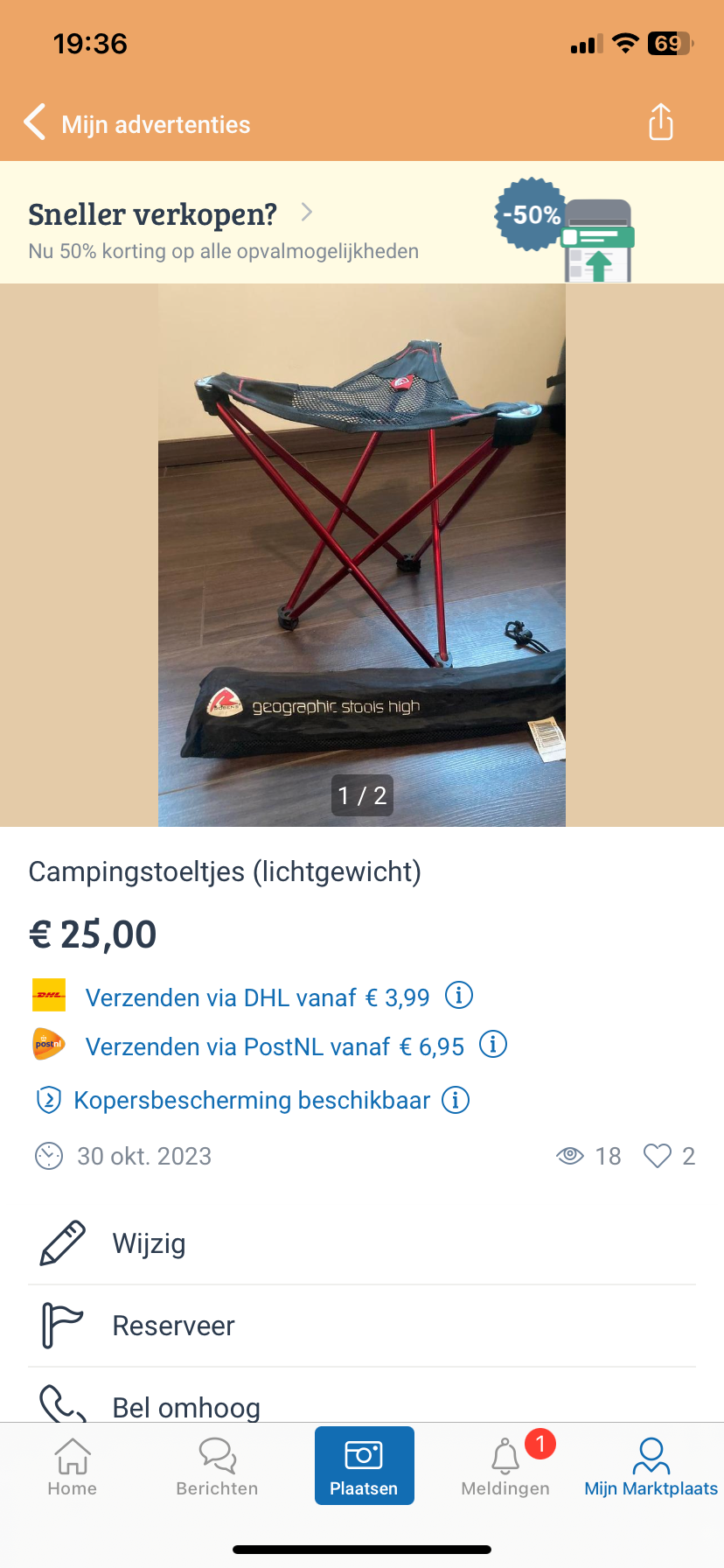Tap Plaatsen to post a new ad
The height and width of the screenshot is (1568, 724).
click(364, 1466)
